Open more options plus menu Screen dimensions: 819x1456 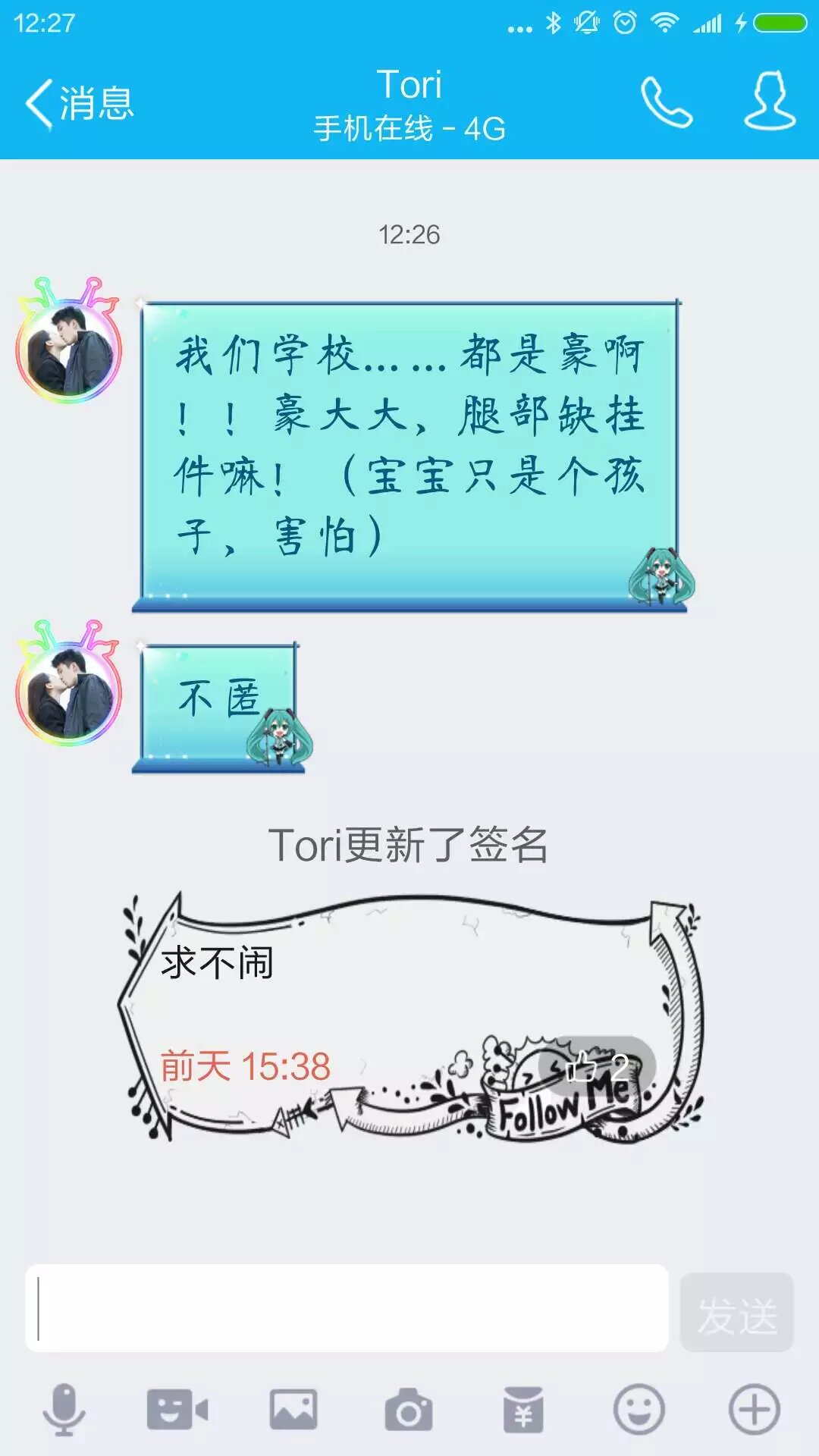click(x=754, y=1410)
